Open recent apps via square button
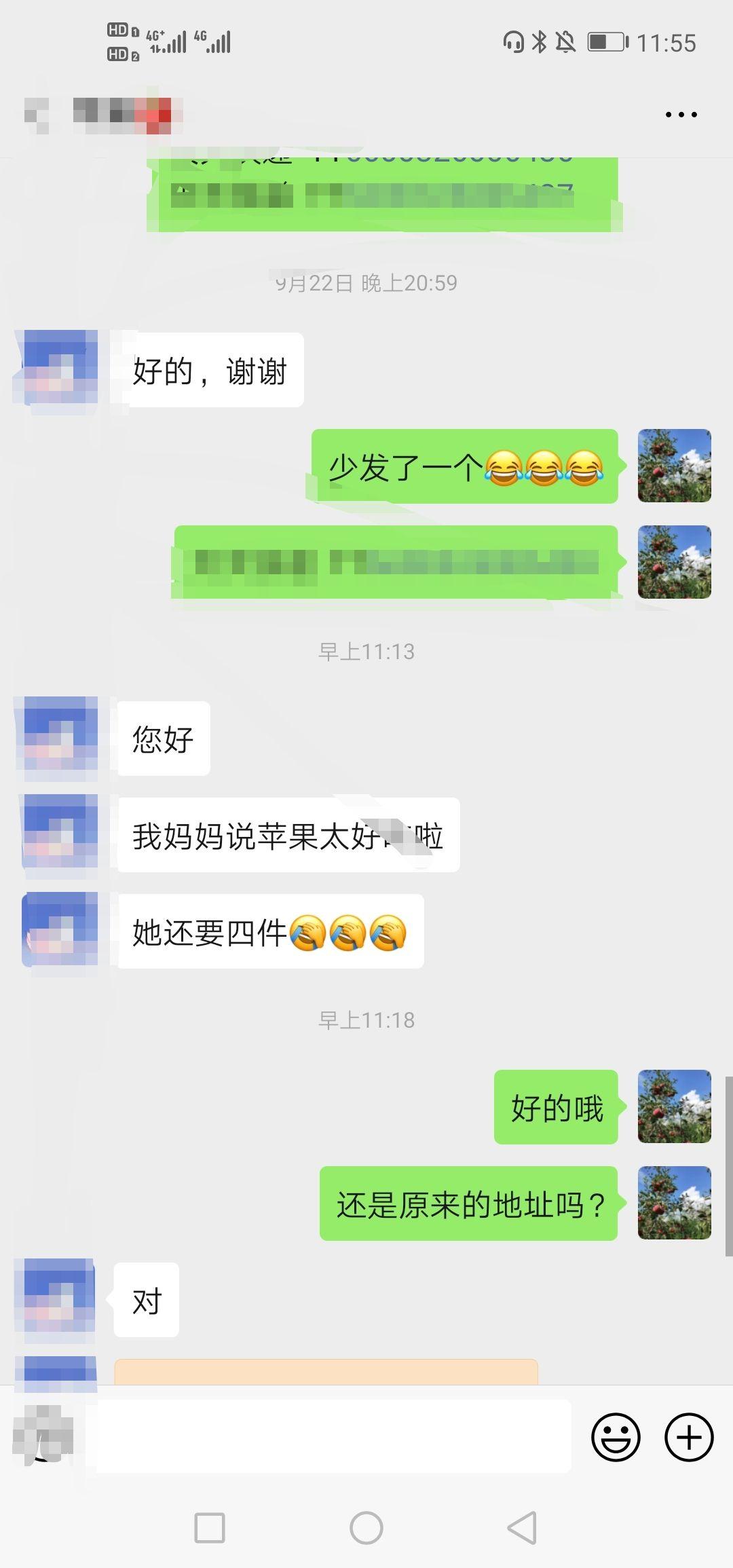This screenshot has height=1568, width=733. (210, 1528)
